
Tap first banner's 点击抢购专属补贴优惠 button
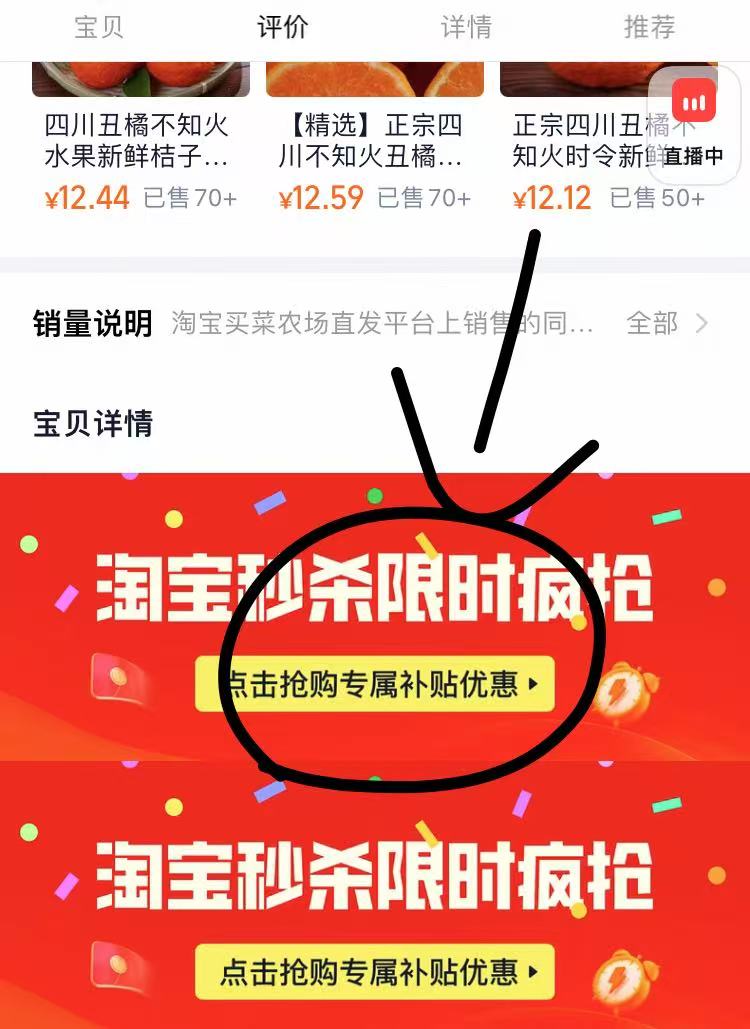[x=374, y=684]
